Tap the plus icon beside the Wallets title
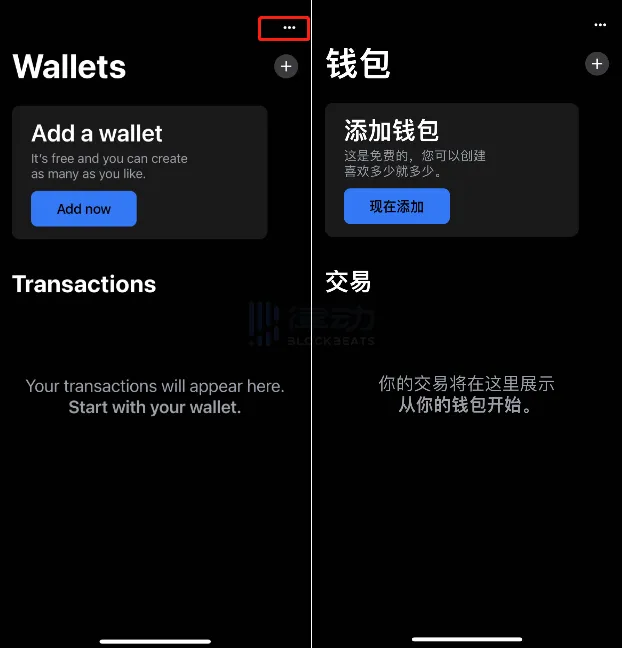 [x=286, y=67]
